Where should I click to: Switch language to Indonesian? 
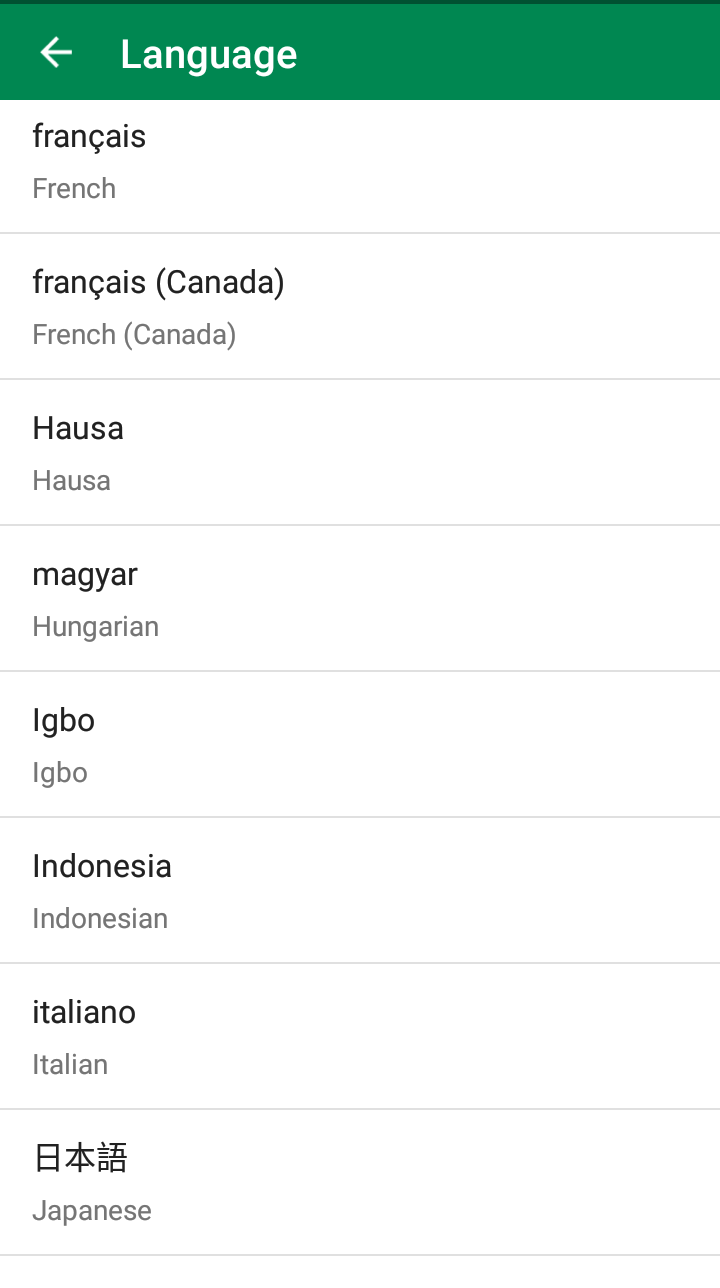pos(360,891)
